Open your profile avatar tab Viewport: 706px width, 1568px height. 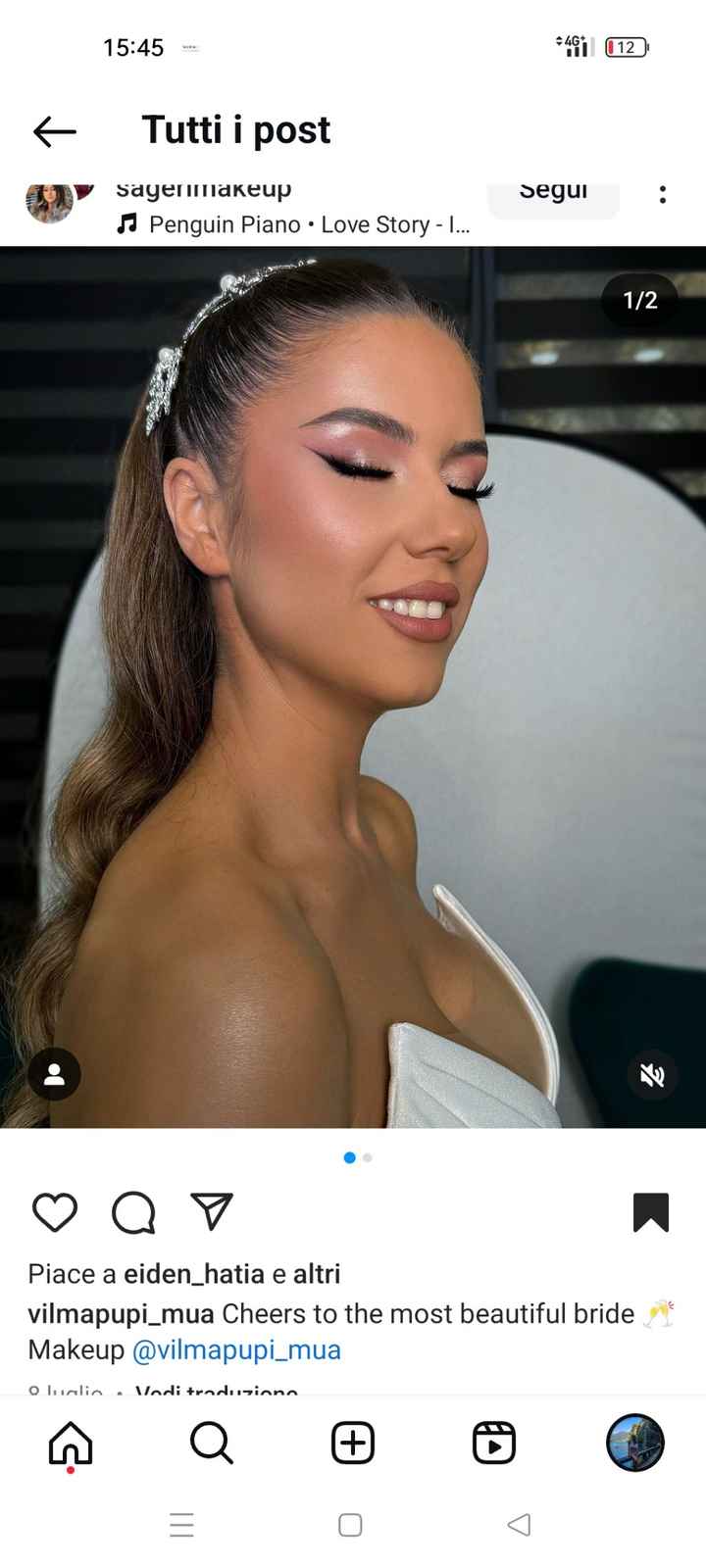[633, 1442]
